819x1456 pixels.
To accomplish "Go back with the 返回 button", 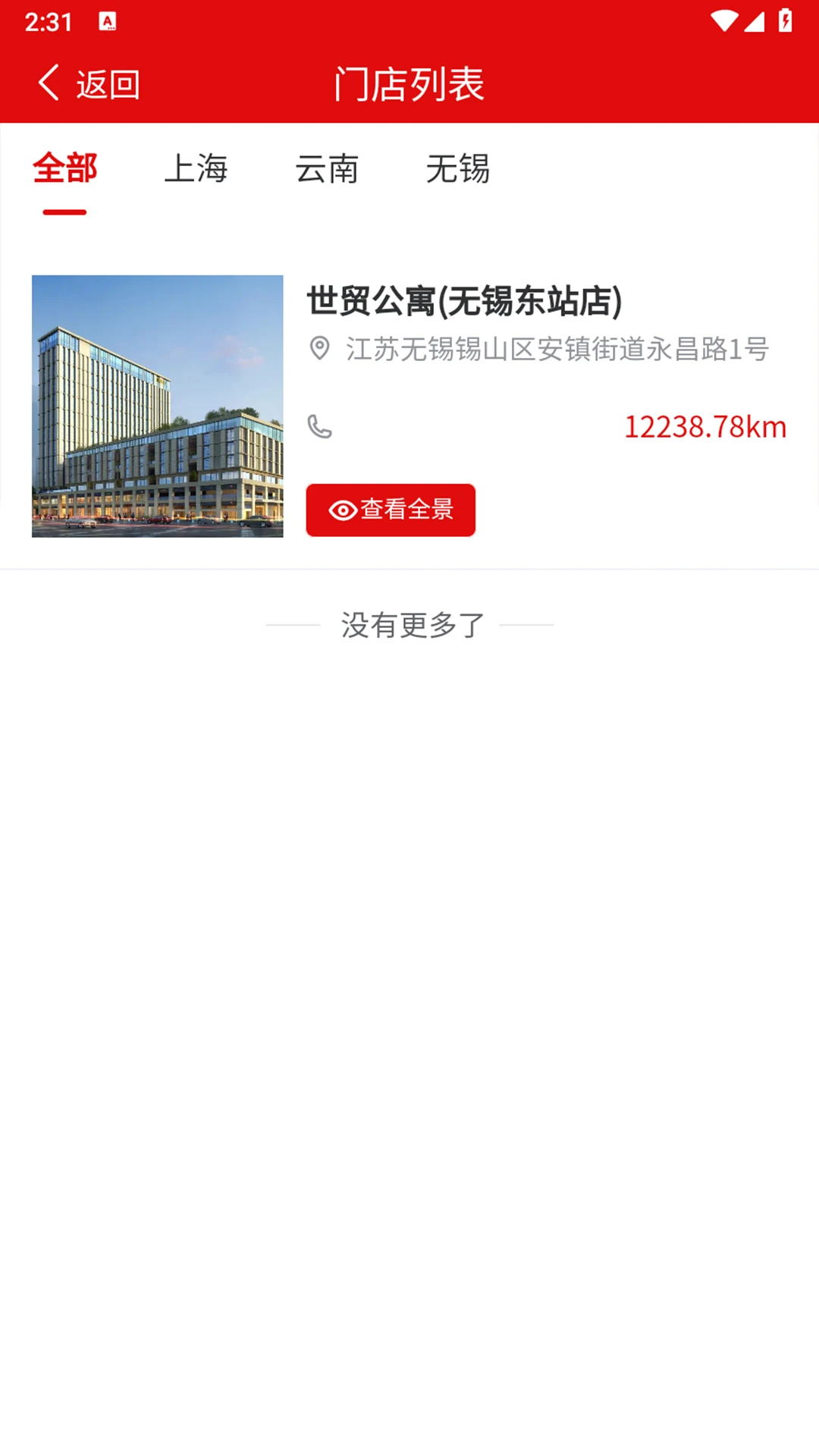I will (x=89, y=83).
